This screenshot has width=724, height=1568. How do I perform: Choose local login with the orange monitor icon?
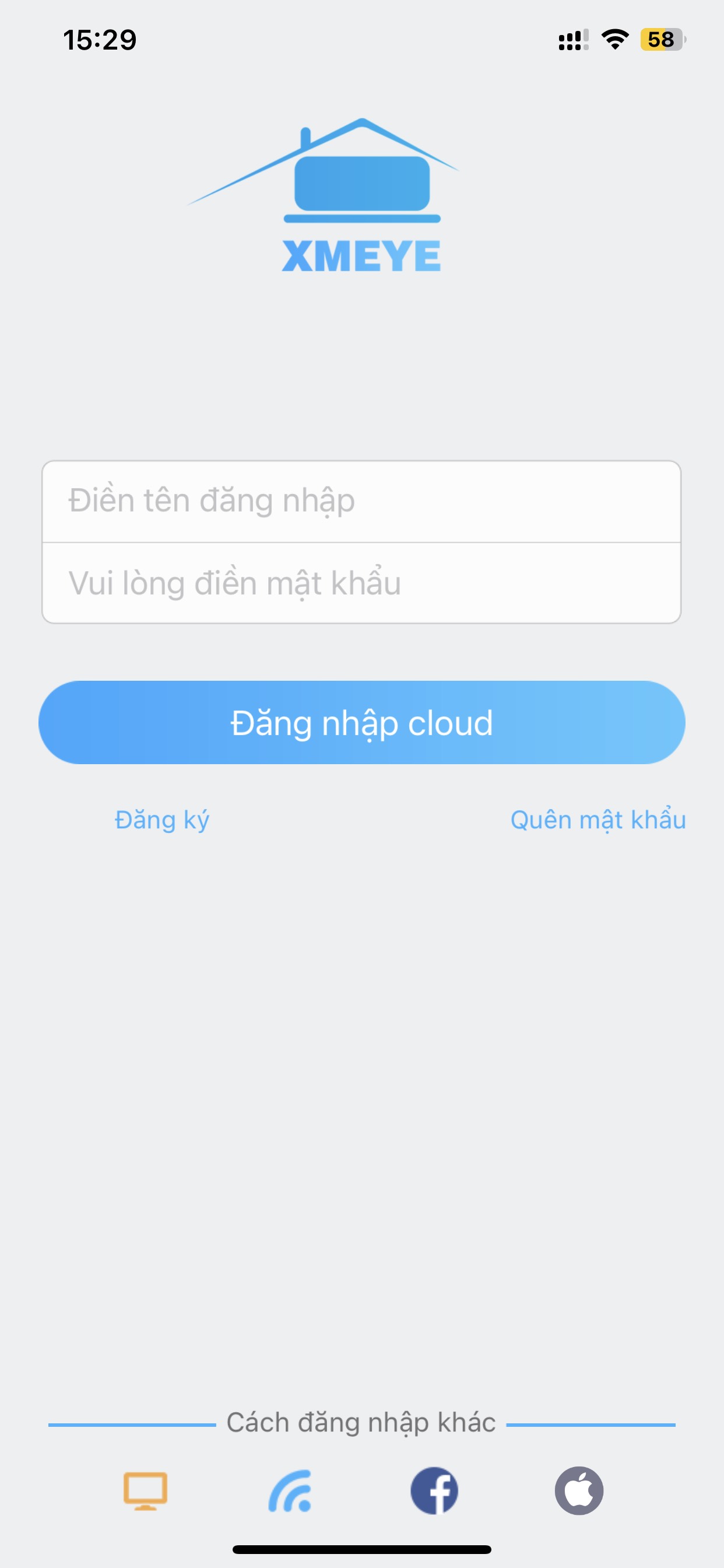click(x=145, y=1490)
